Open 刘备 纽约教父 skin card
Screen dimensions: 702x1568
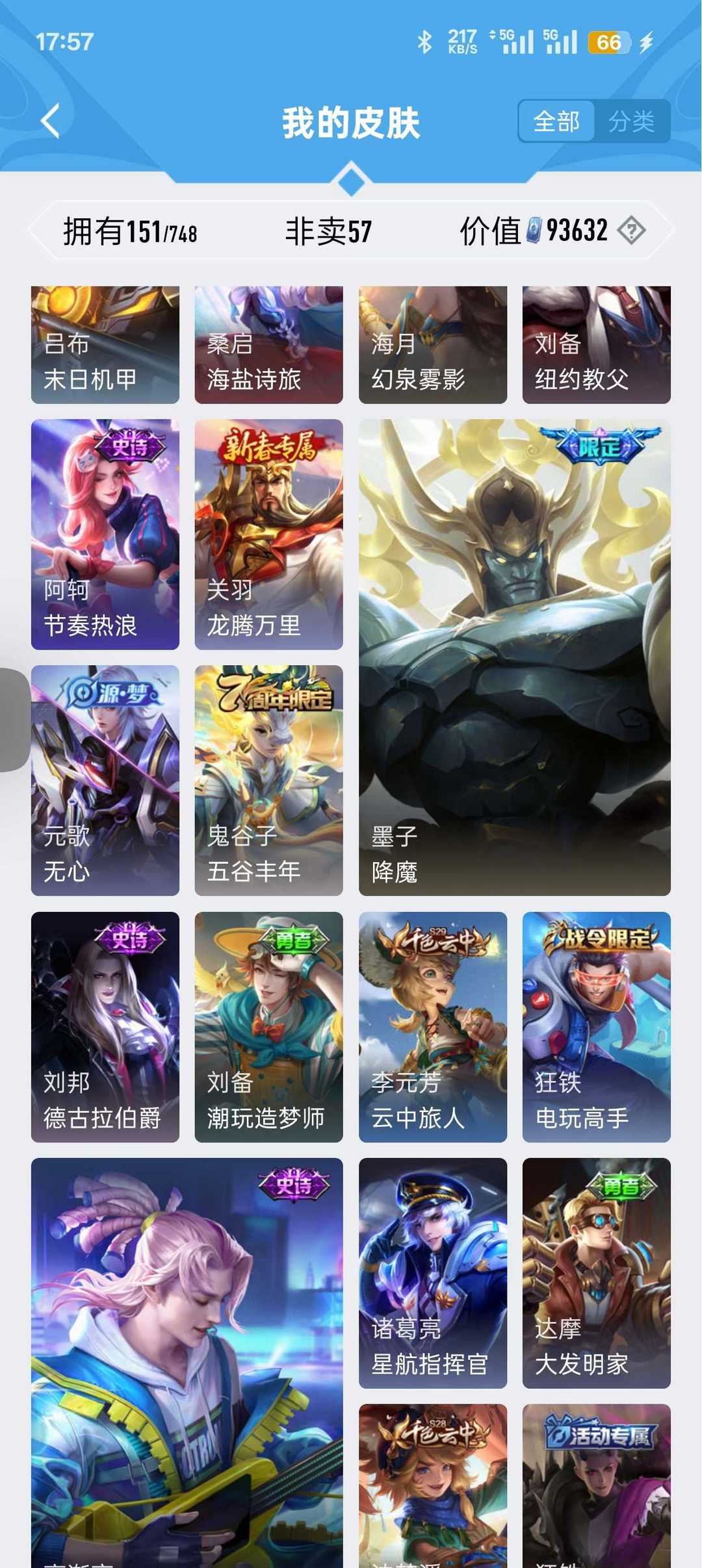[x=596, y=345]
